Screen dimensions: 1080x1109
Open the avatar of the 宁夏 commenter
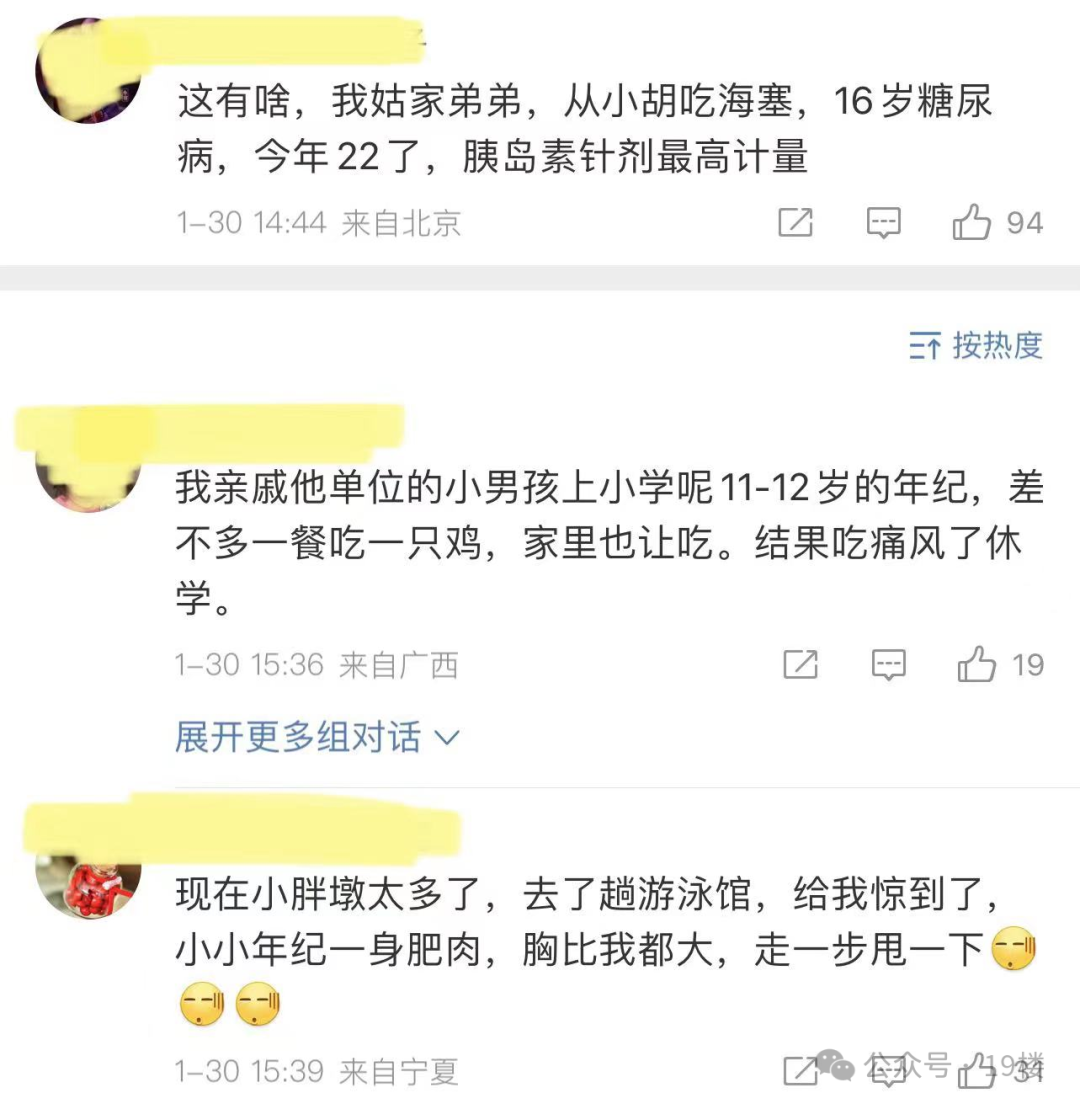pyautogui.click(x=88, y=878)
